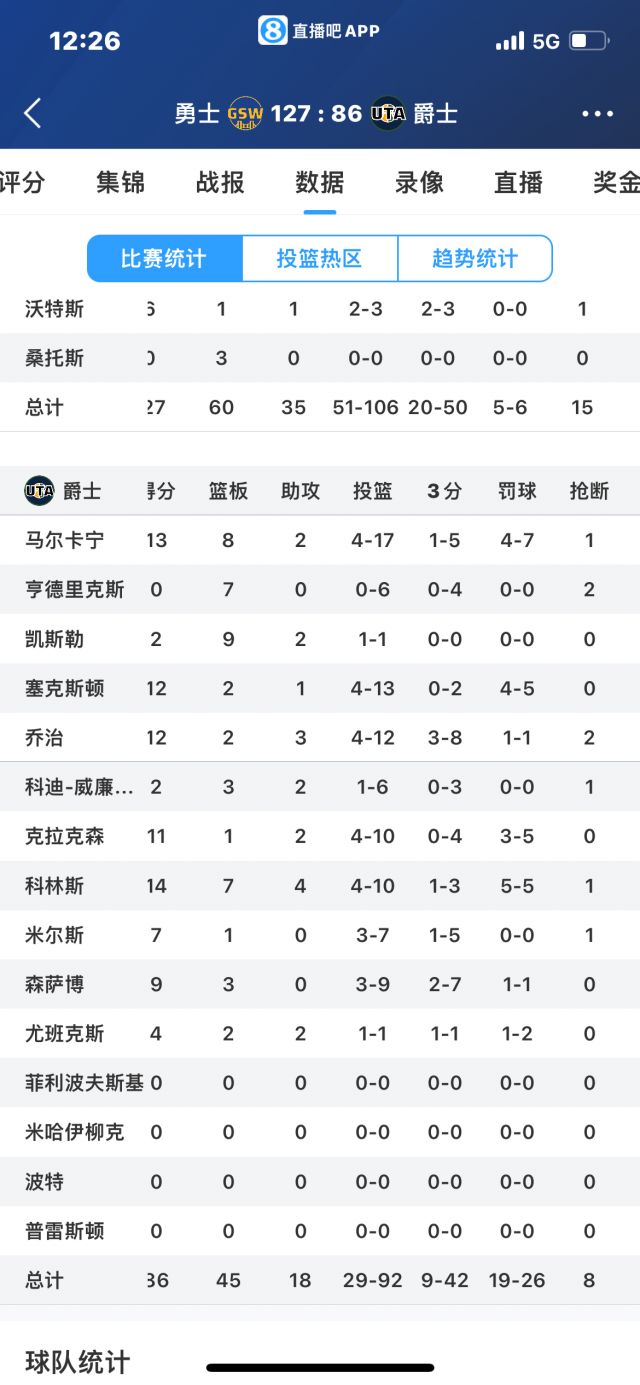This screenshot has width=640, height=1385.
Task: Select the 投篮热区 segment
Action: (320, 259)
